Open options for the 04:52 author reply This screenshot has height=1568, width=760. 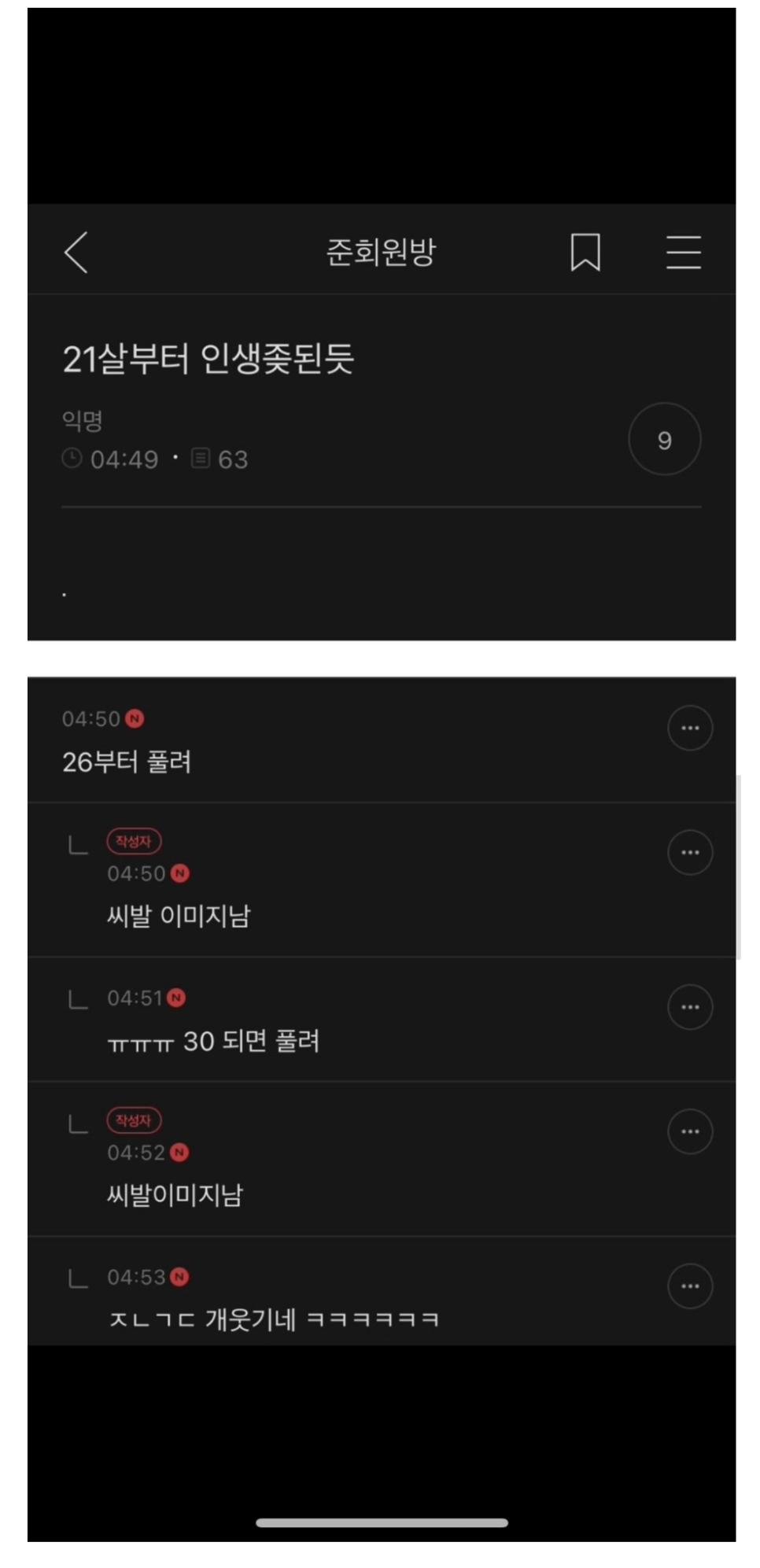tap(690, 1131)
